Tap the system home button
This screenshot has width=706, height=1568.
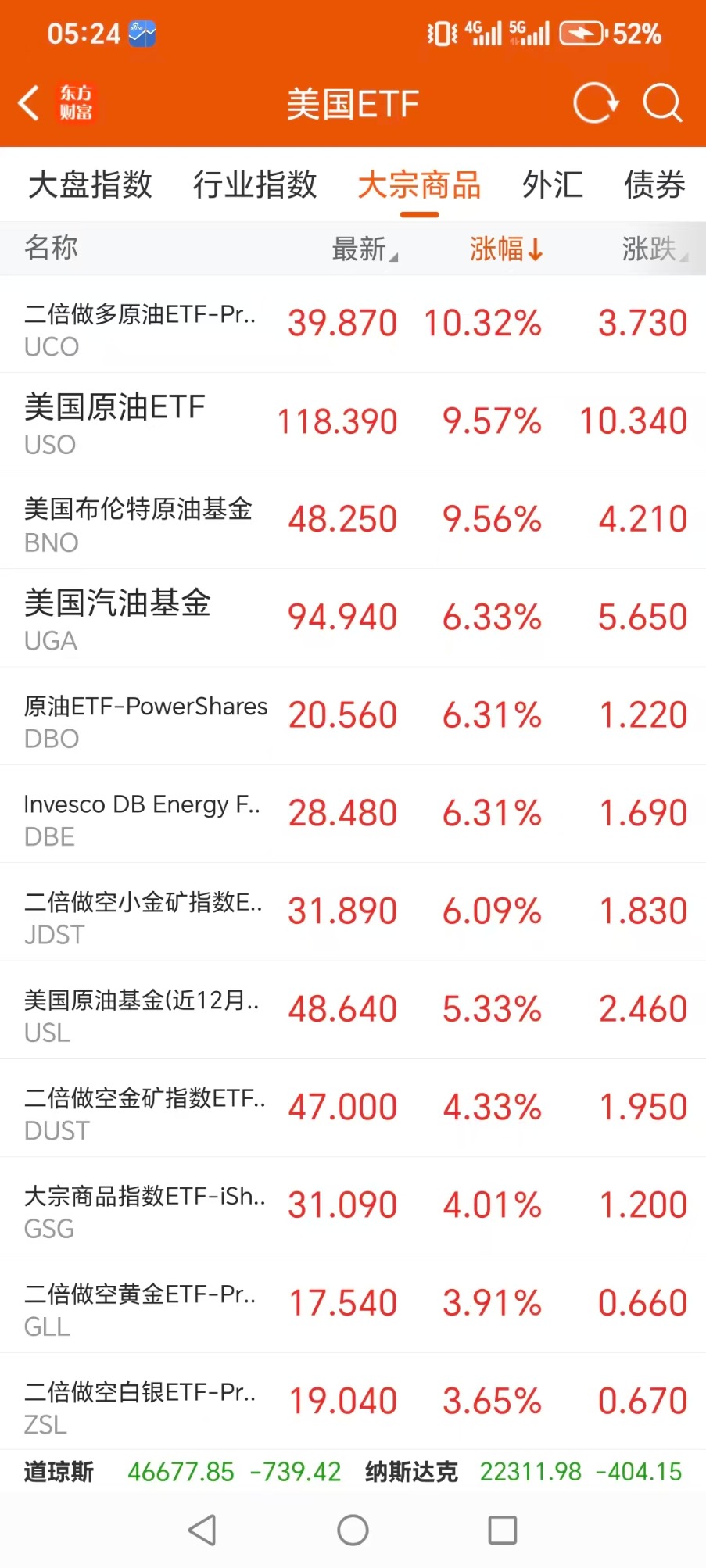click(353, 1530)
